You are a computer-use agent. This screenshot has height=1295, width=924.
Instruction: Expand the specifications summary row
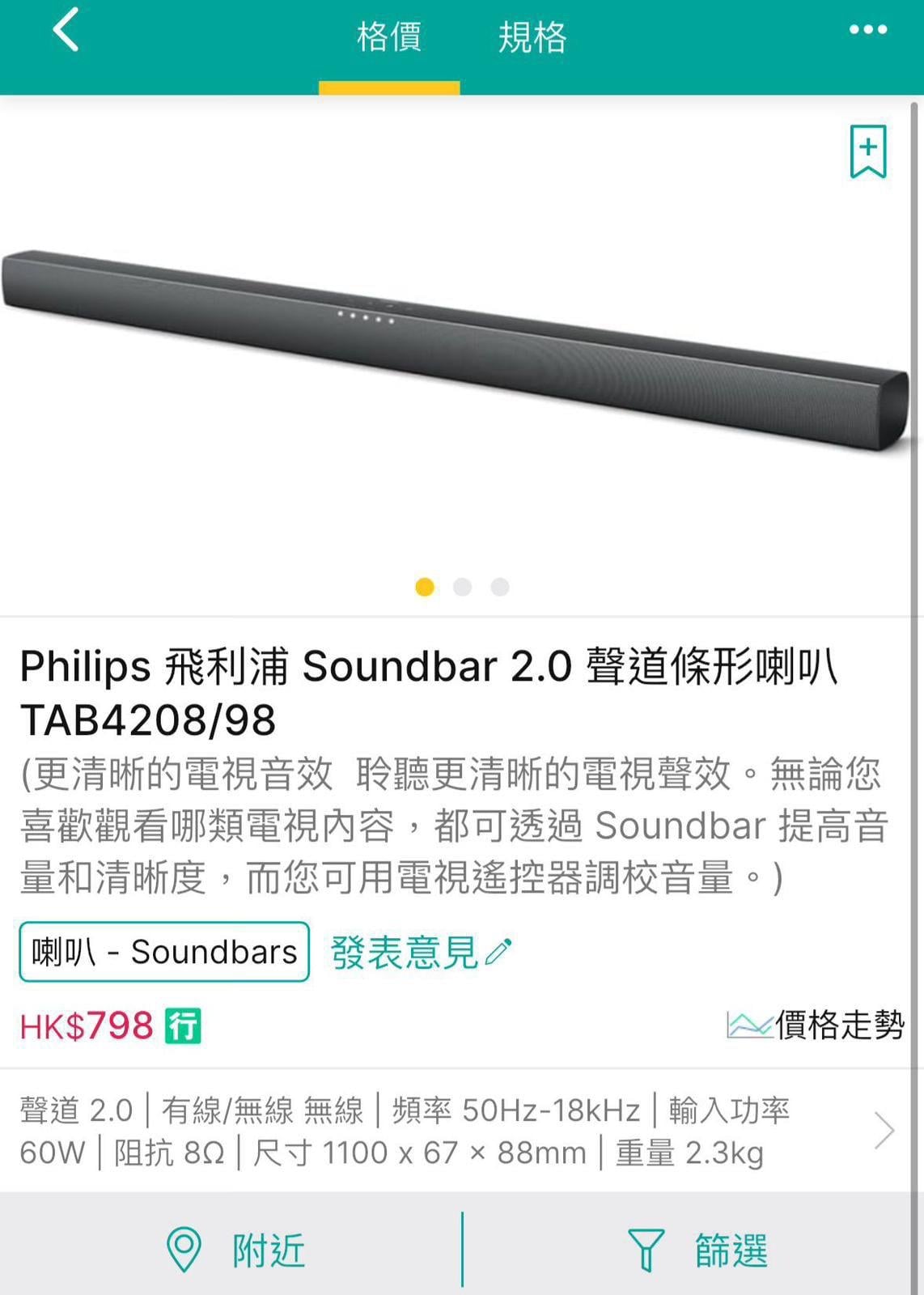(x=458, y=1131)
